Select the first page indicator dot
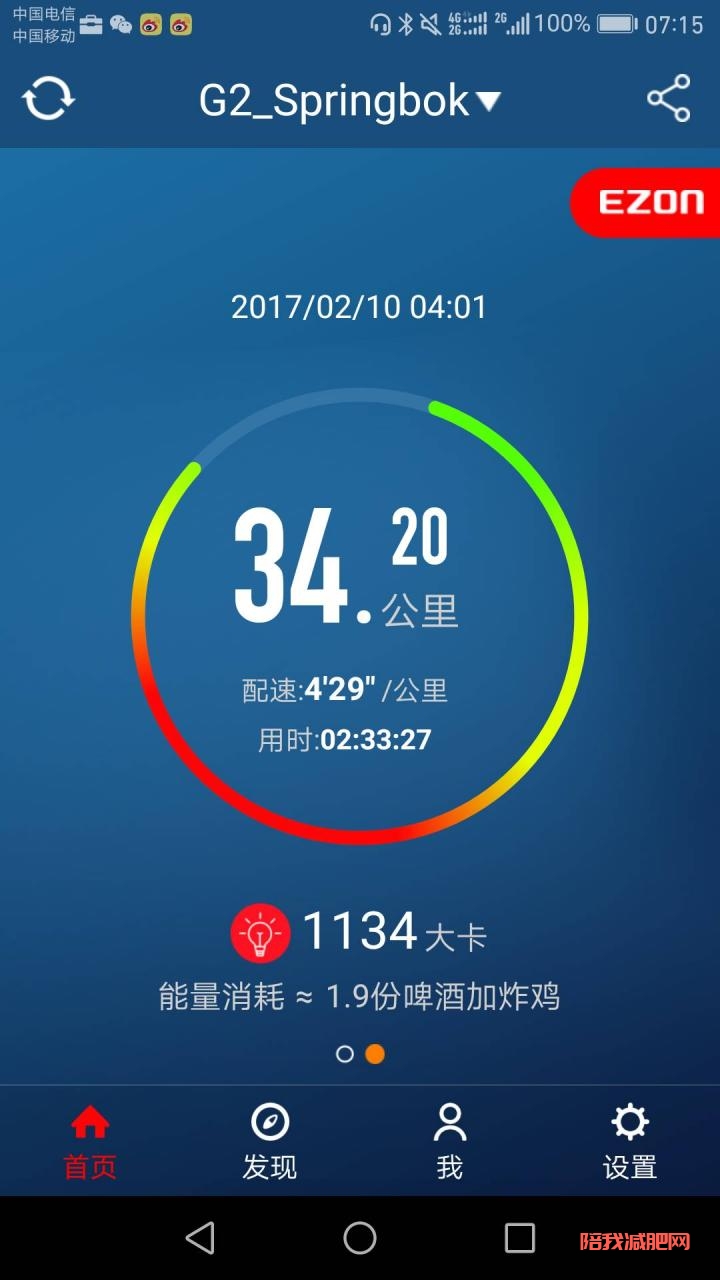Screen dimensions: 720x1280 coord(345,1054)
